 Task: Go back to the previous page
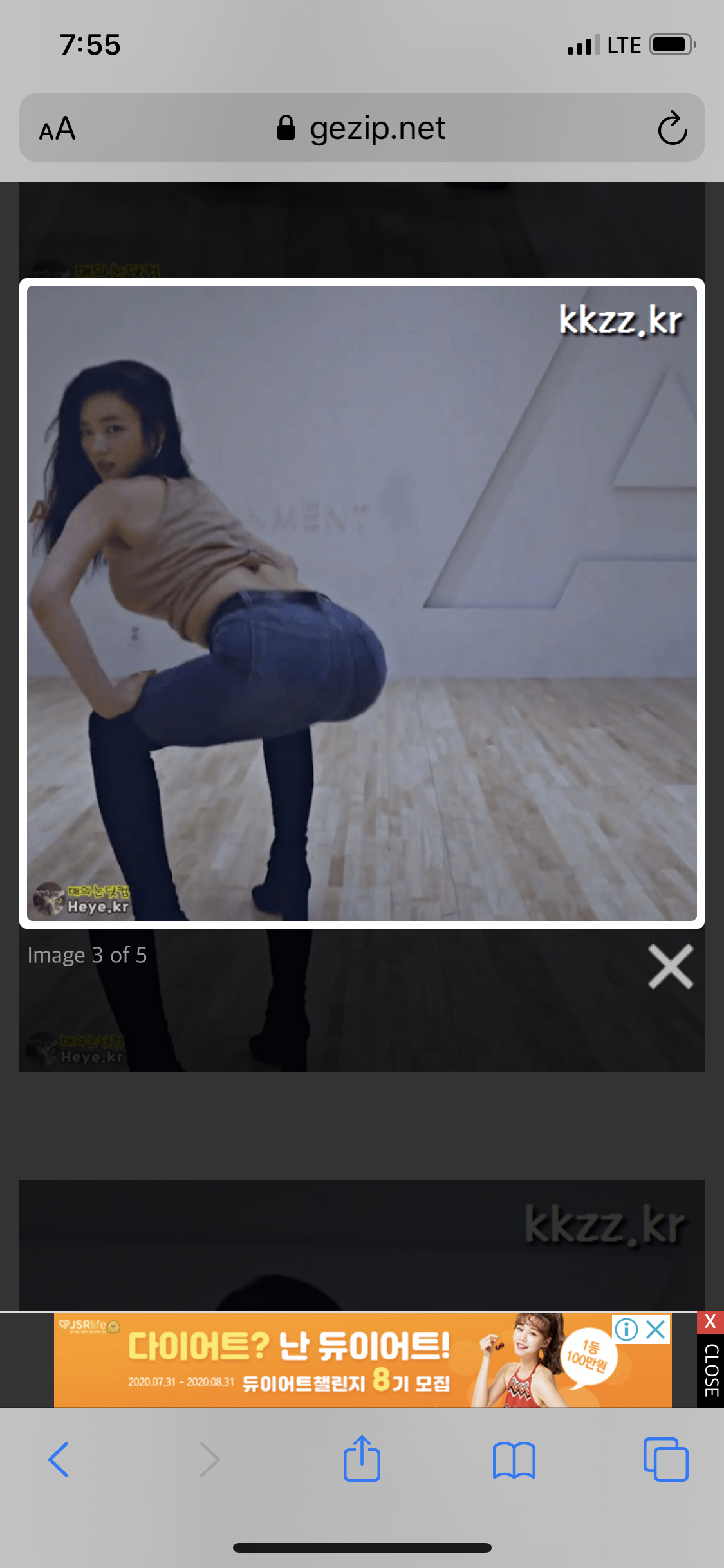(x=59, y=1459)
